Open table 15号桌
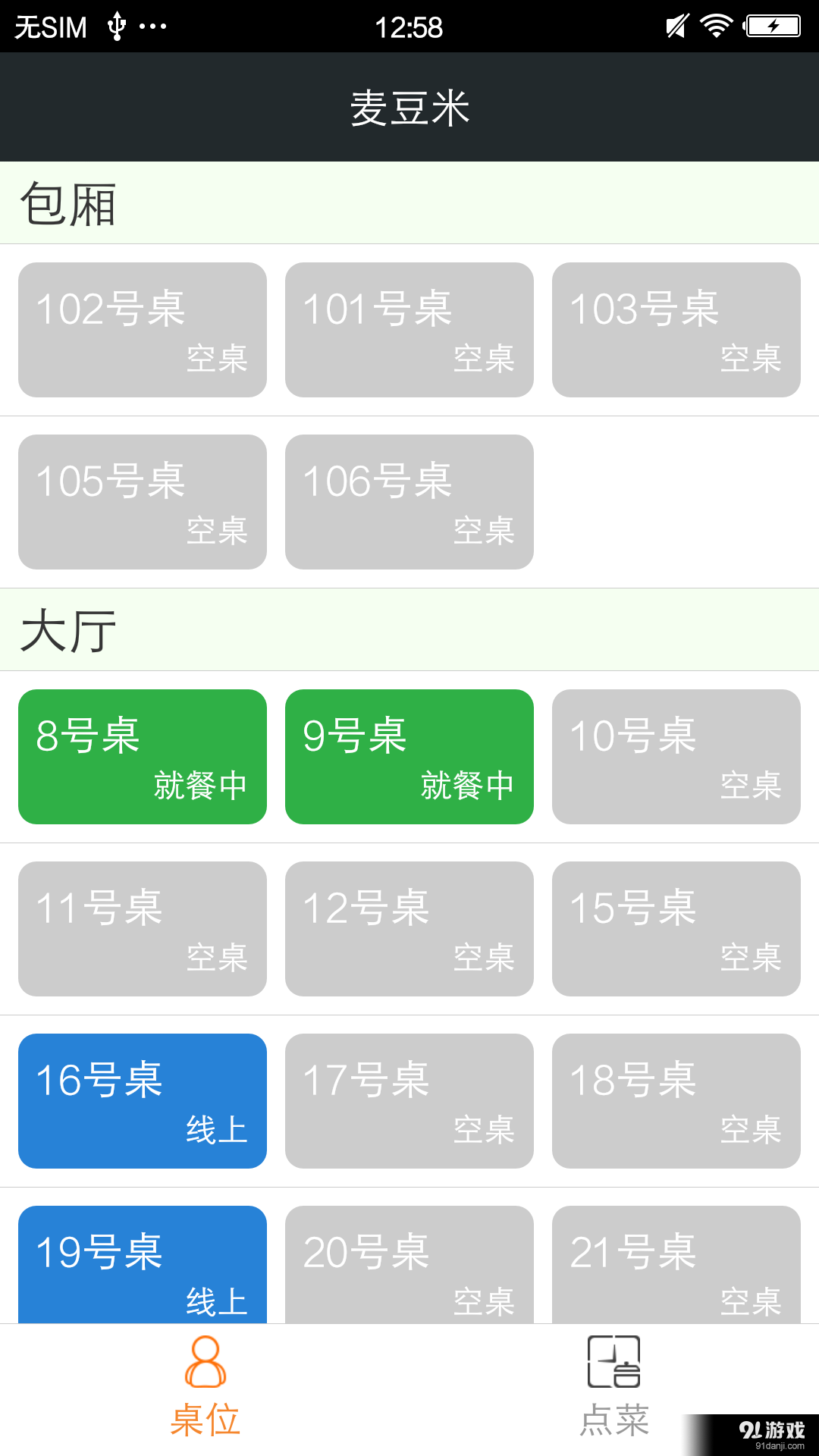 [676, 928]
